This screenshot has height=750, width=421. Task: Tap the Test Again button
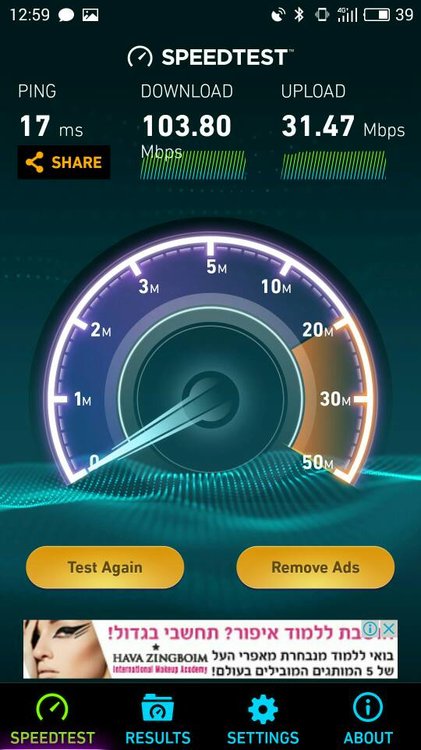pos(105,567)
